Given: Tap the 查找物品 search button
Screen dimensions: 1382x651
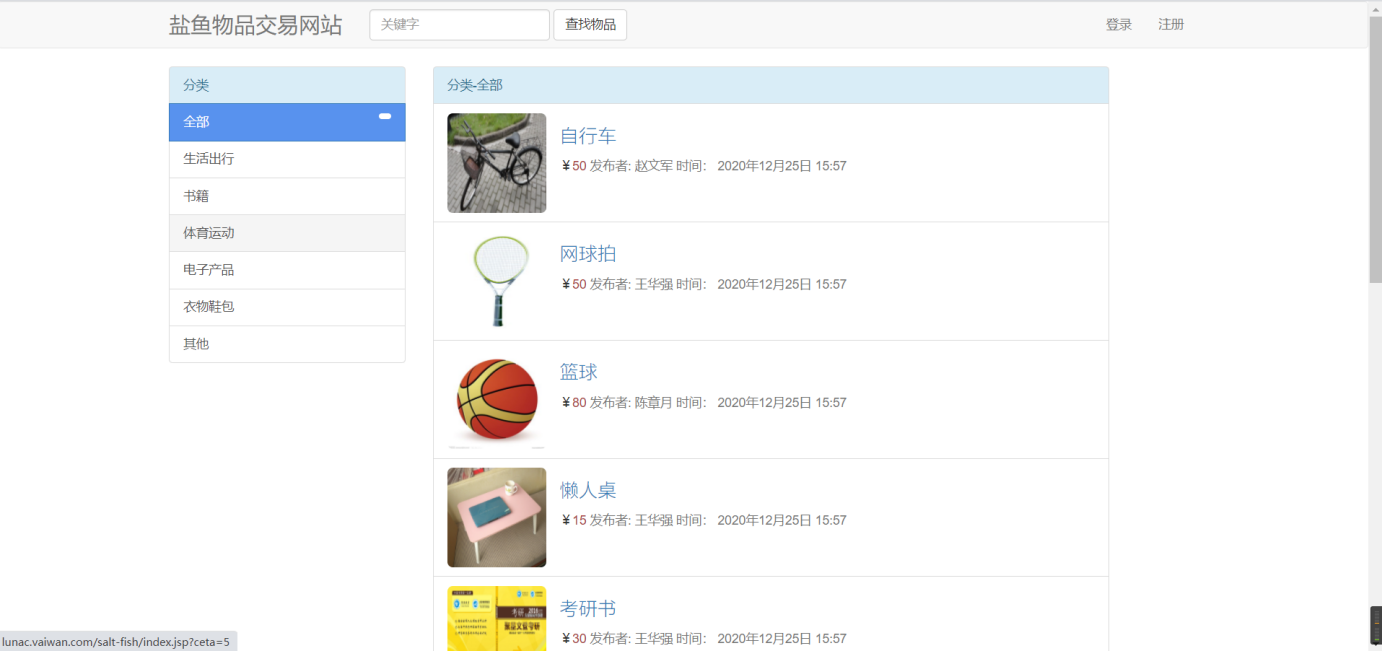Looking at the screenshot, I should pos(590,25).
